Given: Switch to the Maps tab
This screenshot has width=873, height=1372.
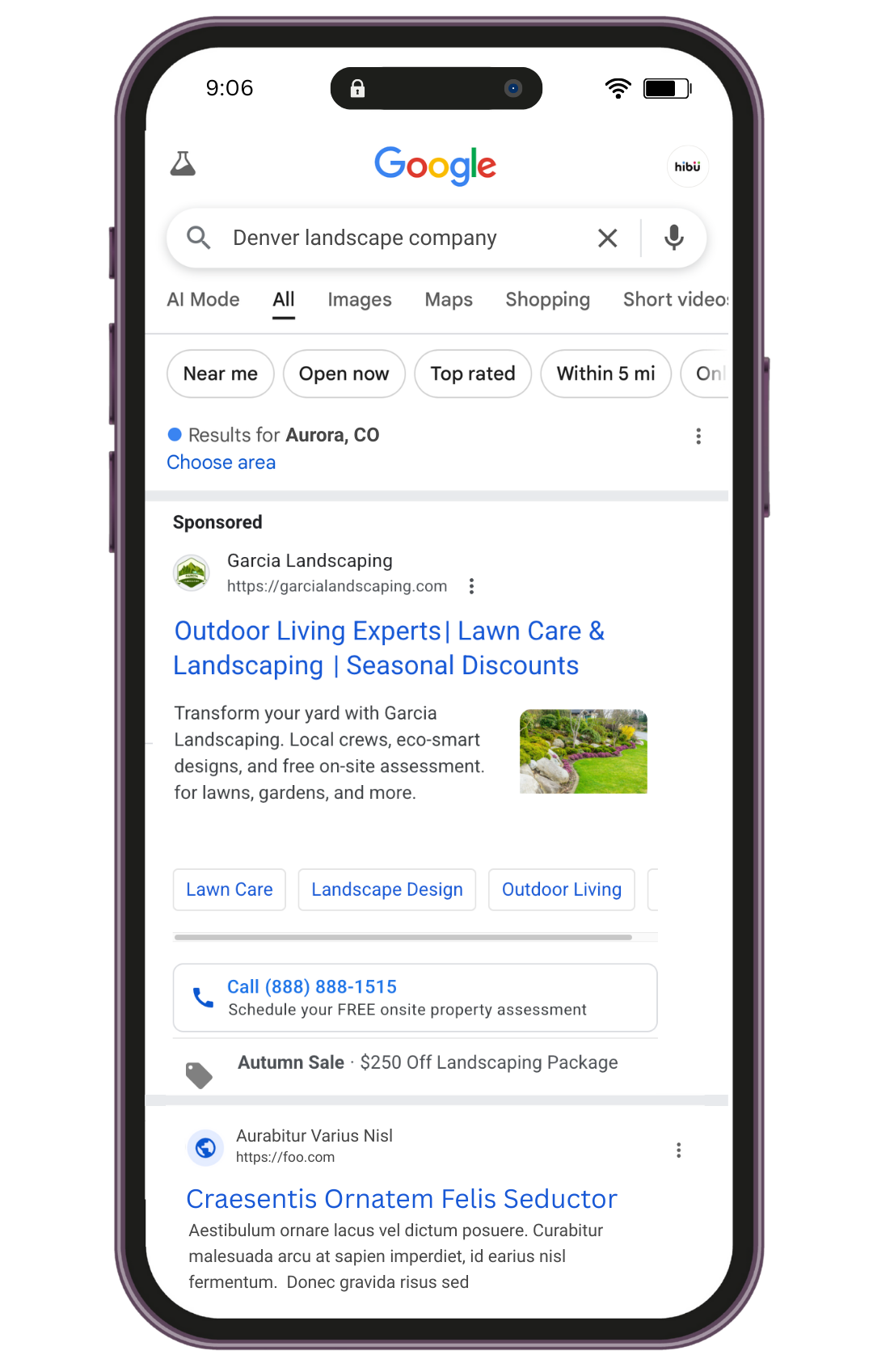Looking at the screenshot, I should (x=449, y=300).
